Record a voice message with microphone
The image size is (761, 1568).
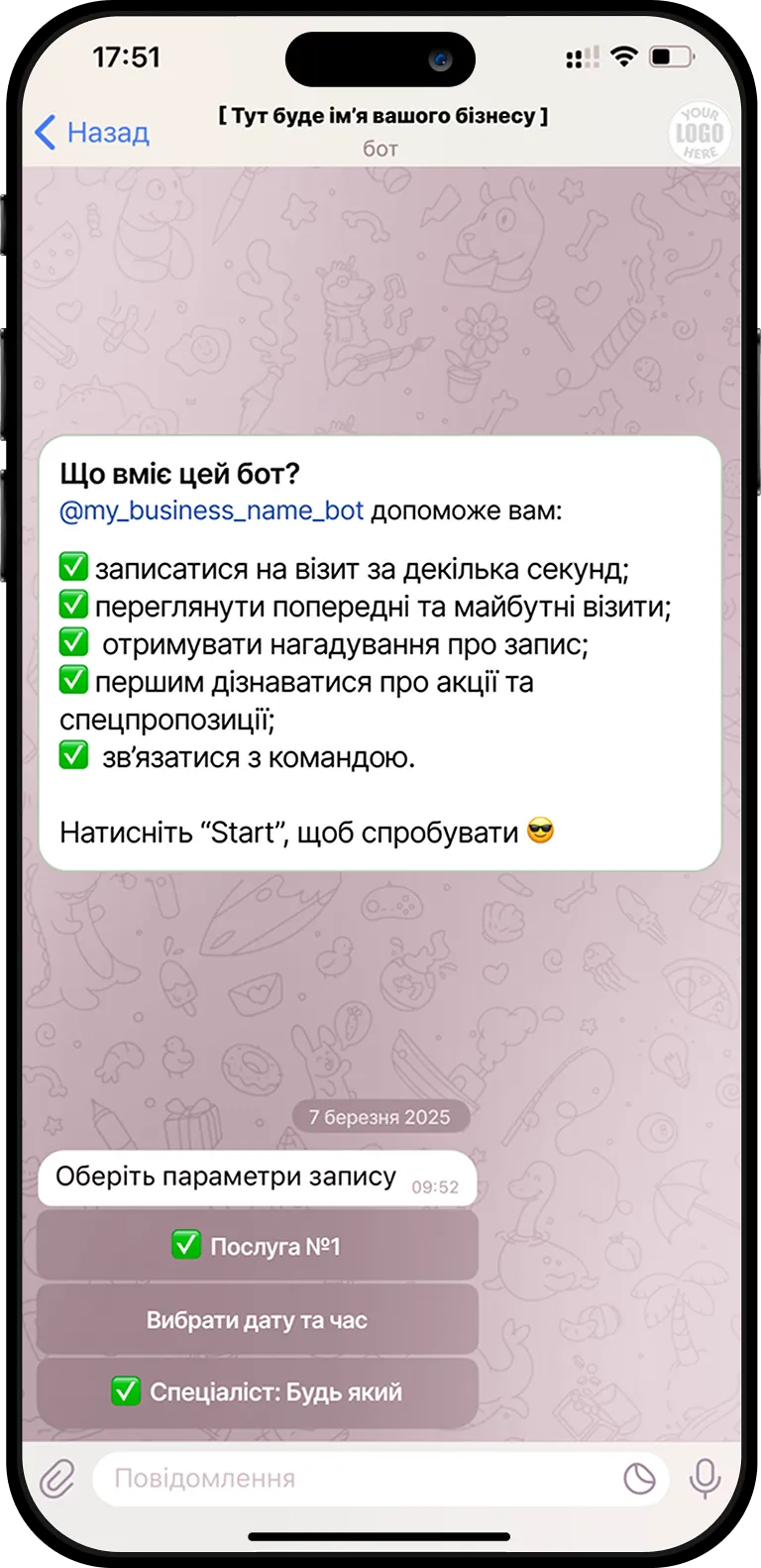pos(705,1479)
